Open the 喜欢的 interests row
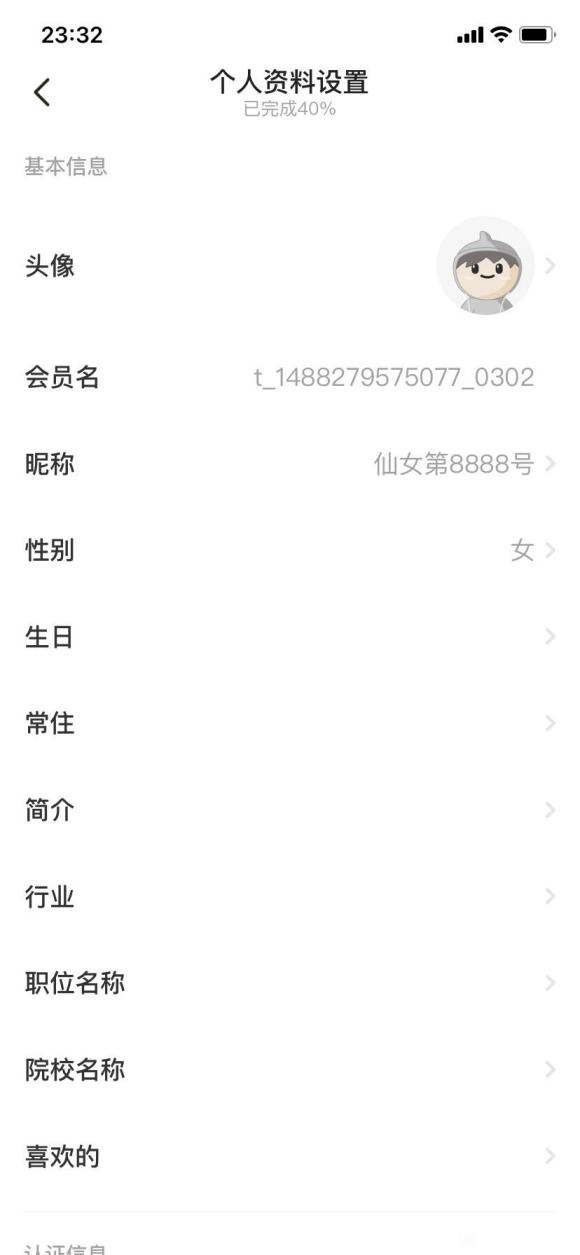 [x=290, y=1157]
